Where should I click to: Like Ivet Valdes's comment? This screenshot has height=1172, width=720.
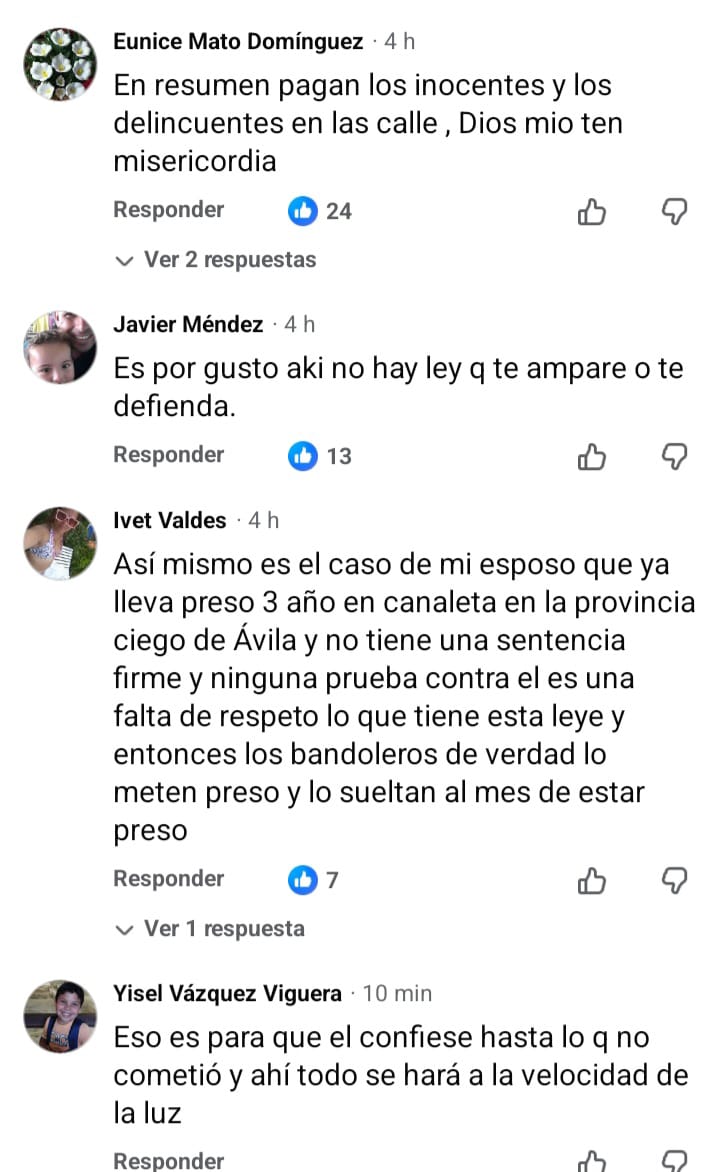coord(593,880)
